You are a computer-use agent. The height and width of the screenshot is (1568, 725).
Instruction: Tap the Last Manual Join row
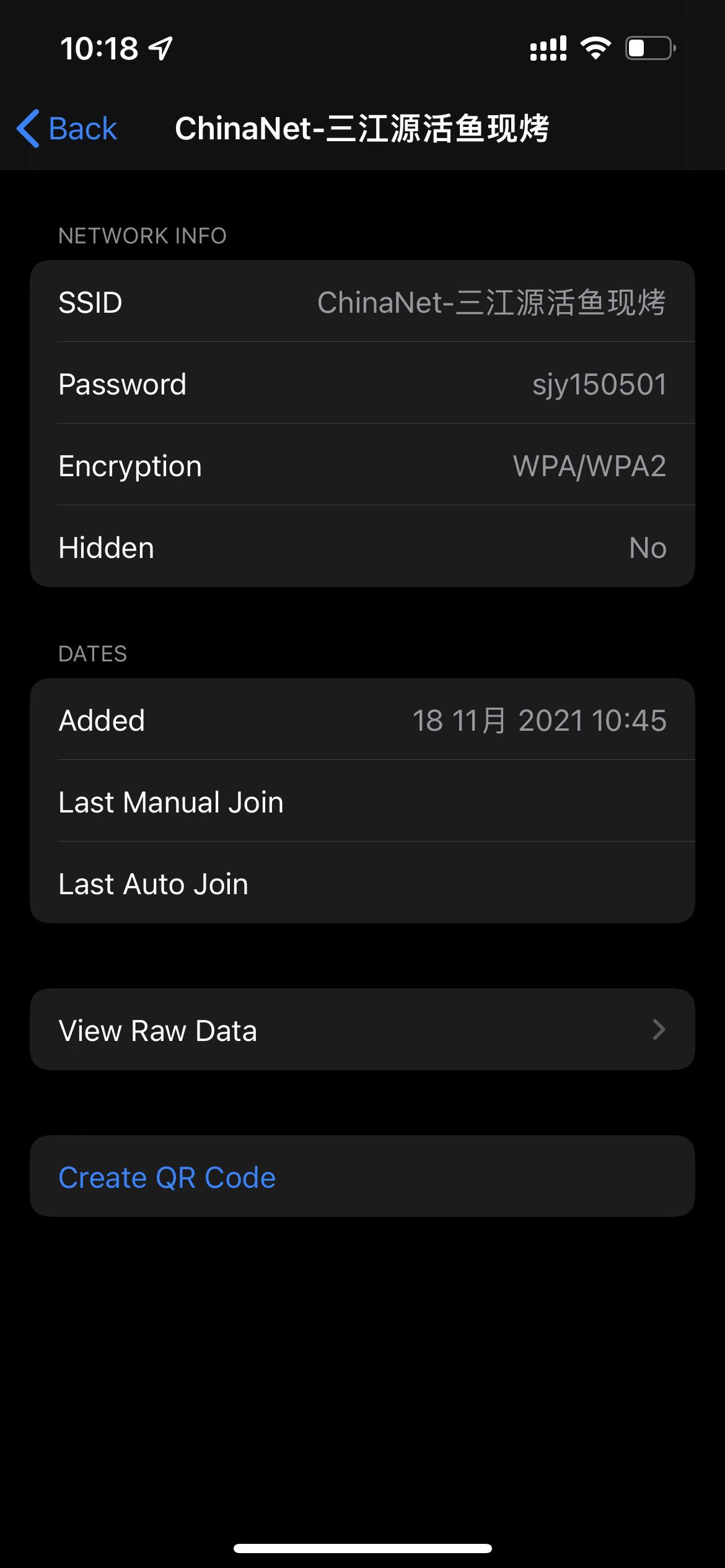pyautogui.click(x=362, y=801)
